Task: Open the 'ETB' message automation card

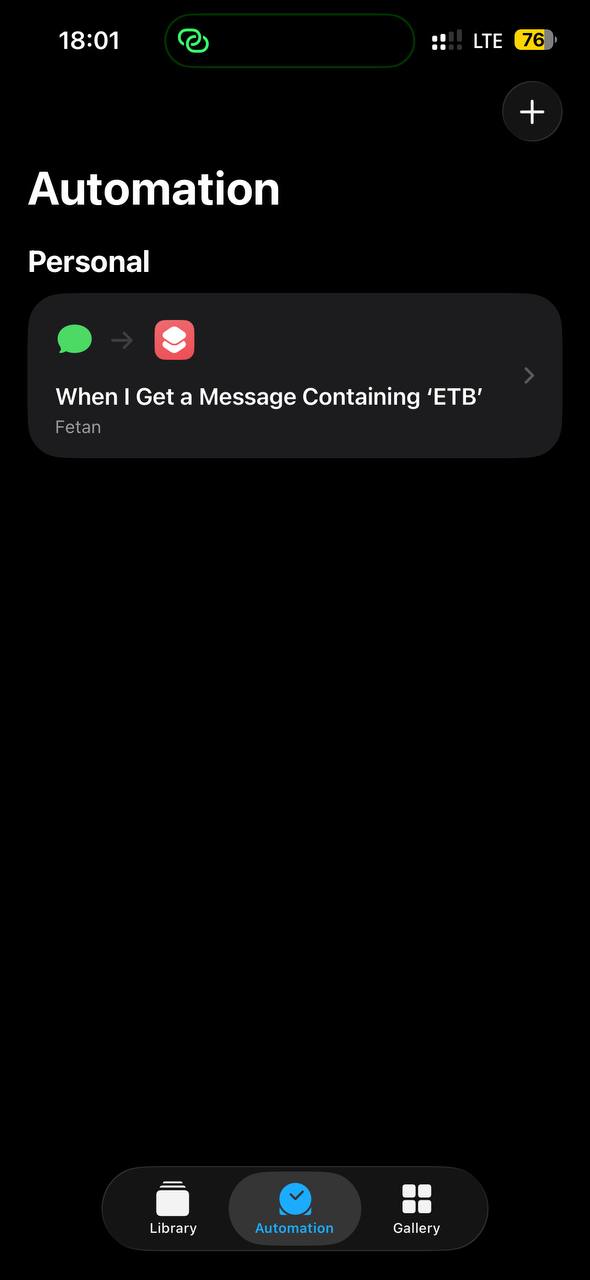Action: (295, 375)
